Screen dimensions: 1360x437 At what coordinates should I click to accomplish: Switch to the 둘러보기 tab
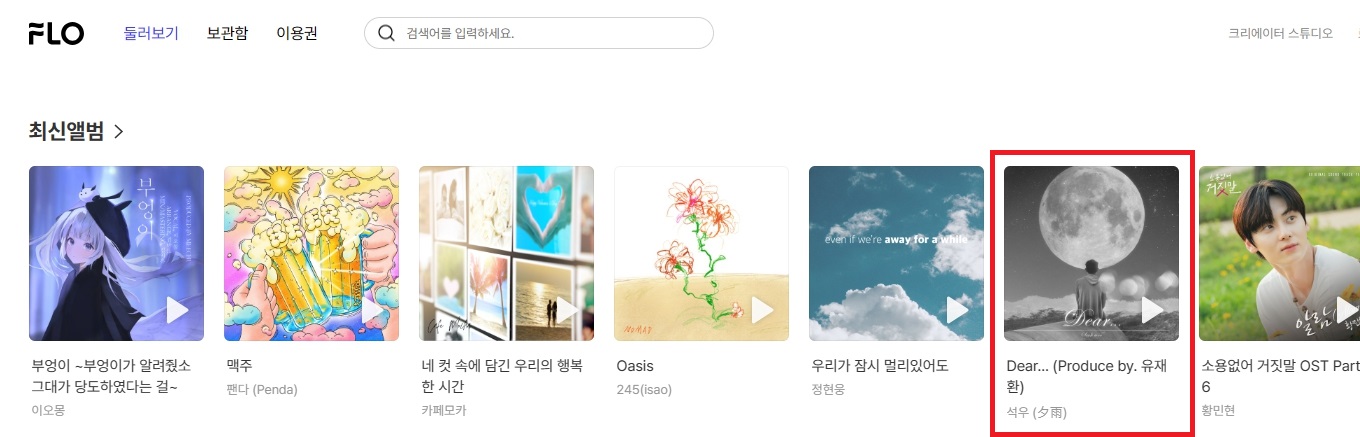coord(151,33)
